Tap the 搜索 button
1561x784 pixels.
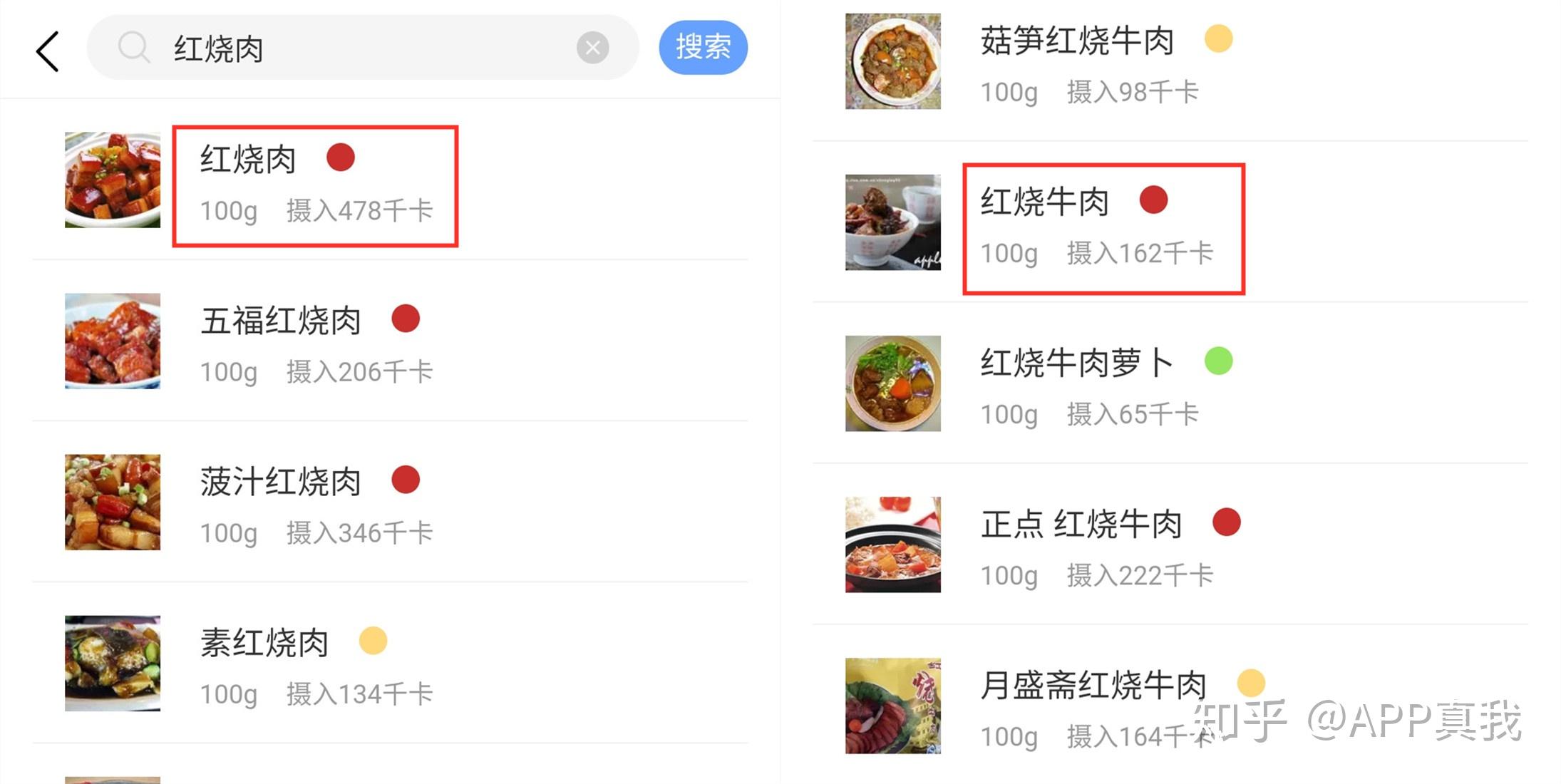(x=703, y=48)
